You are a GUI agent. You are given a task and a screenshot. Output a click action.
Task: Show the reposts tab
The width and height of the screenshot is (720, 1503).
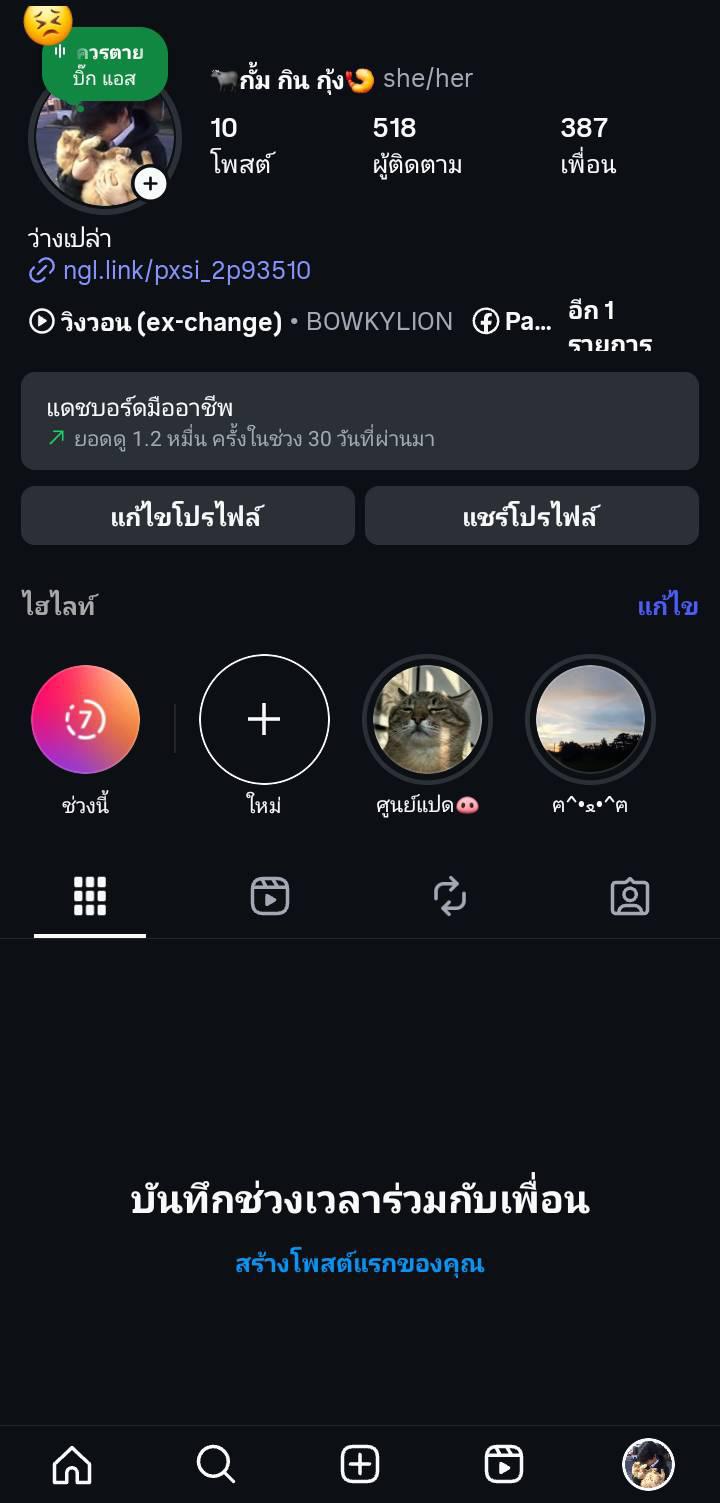click(450, 896)
